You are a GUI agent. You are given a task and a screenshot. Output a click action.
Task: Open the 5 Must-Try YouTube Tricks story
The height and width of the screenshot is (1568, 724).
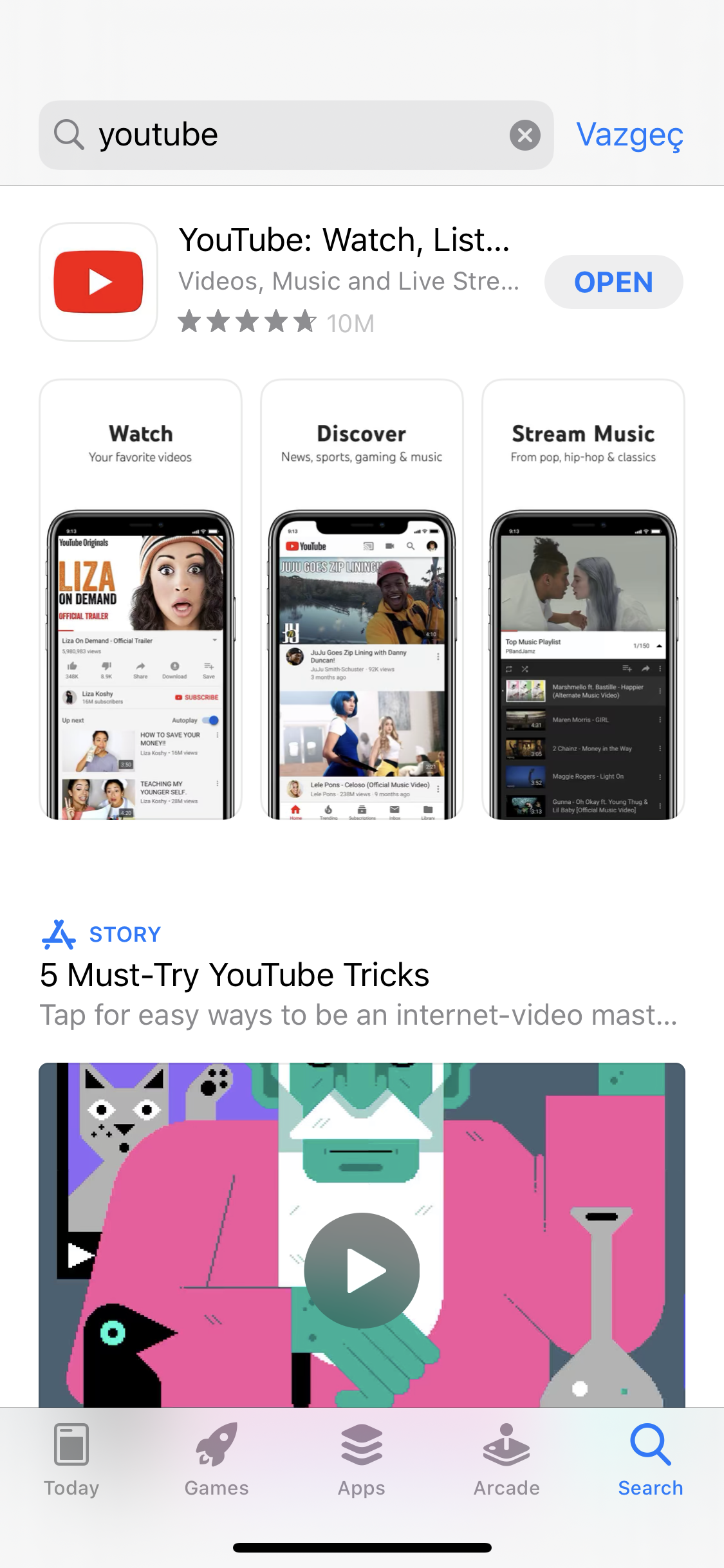coord(234,975)
